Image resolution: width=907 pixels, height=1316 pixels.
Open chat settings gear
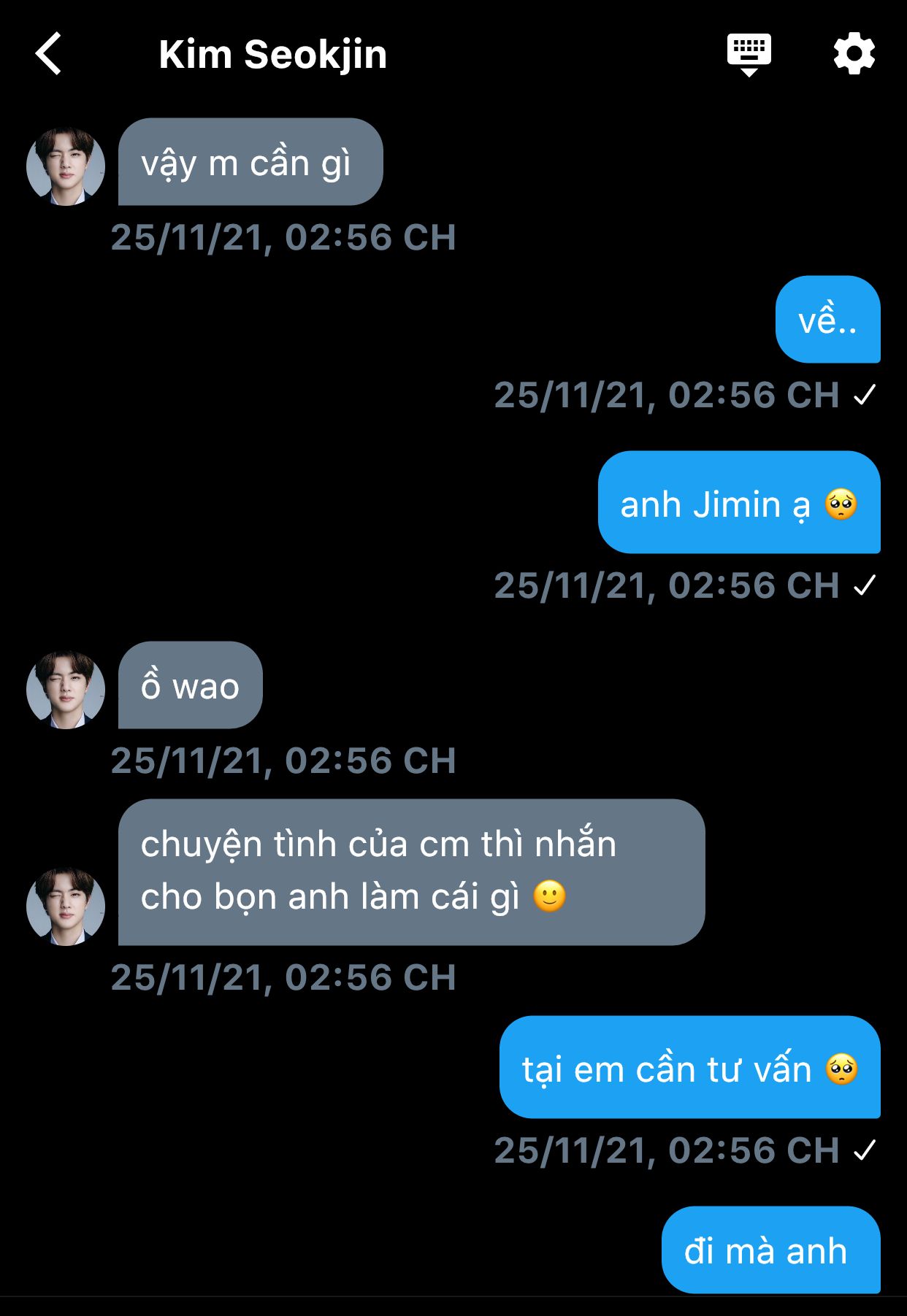tap(854, 54)
